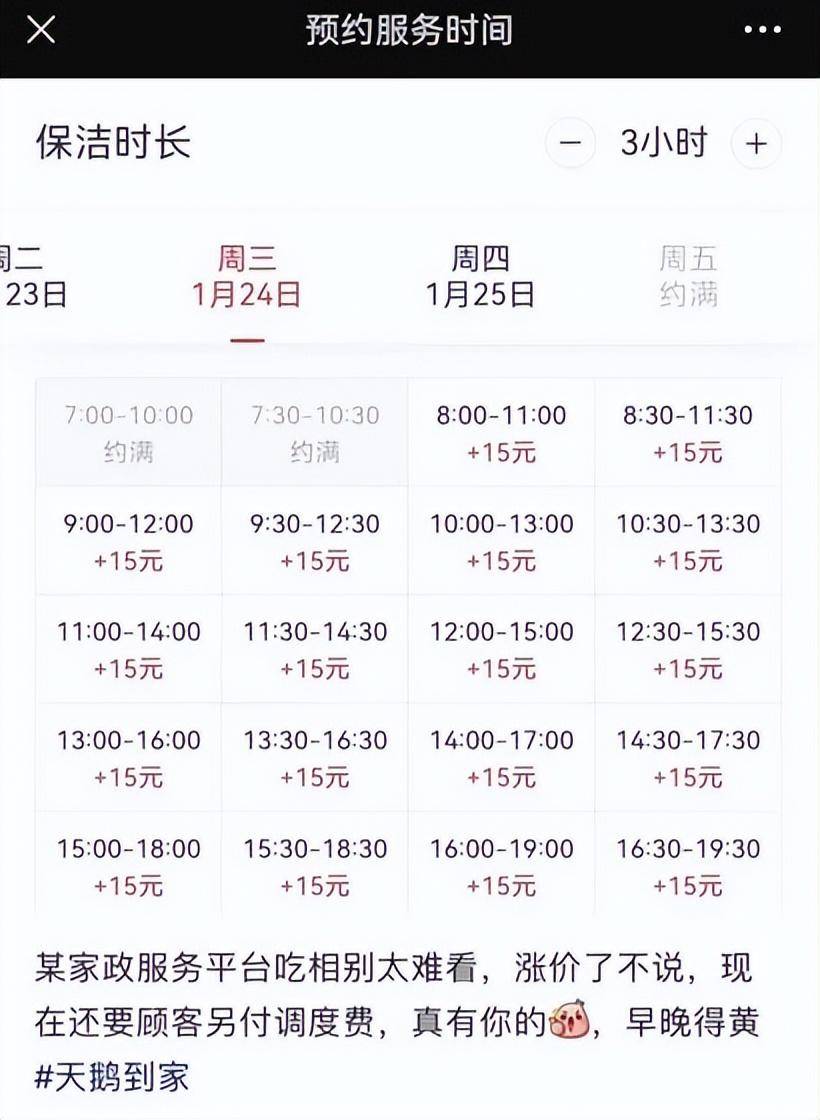Decrease cleaning duration with minus button

click(570, 143)
